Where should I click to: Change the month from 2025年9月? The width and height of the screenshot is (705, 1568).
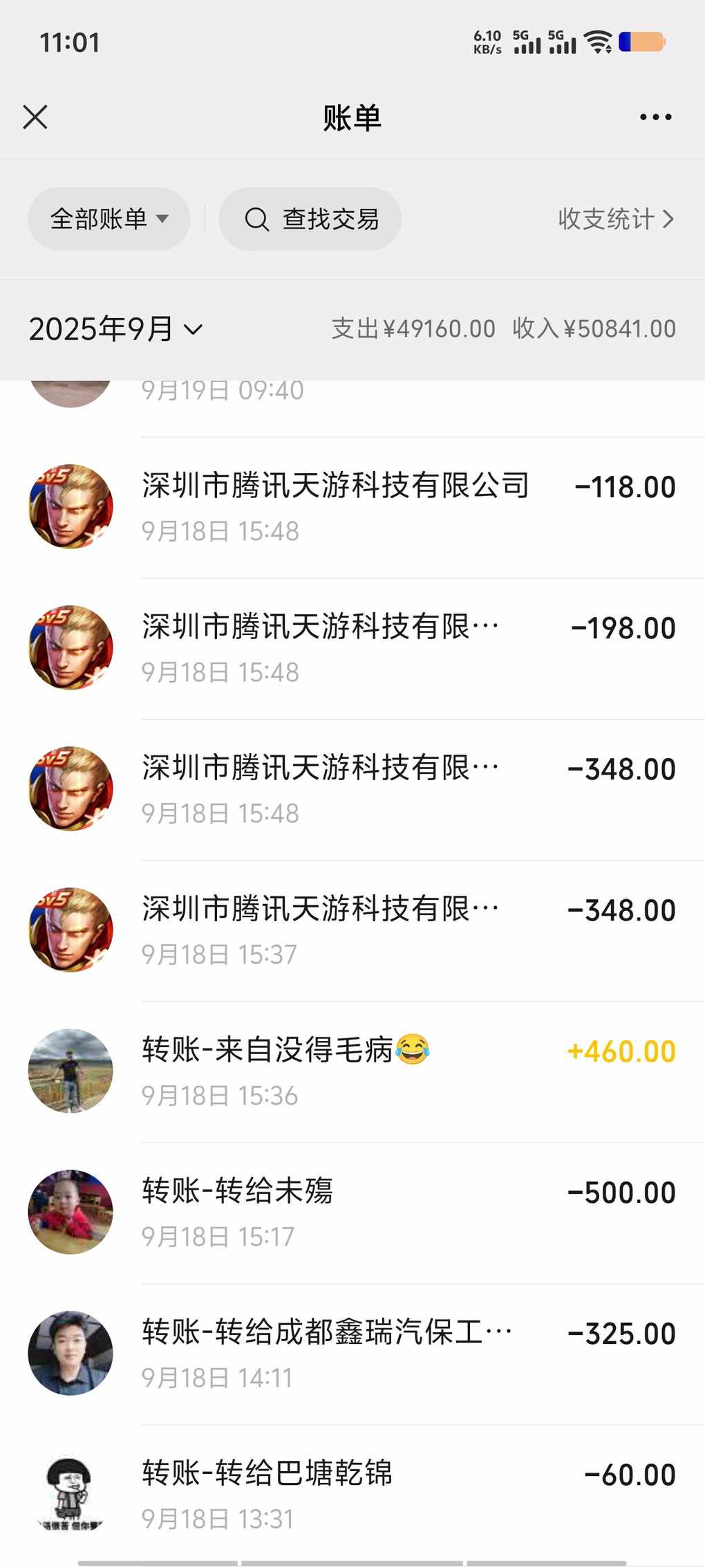click(x=116, y=329)
